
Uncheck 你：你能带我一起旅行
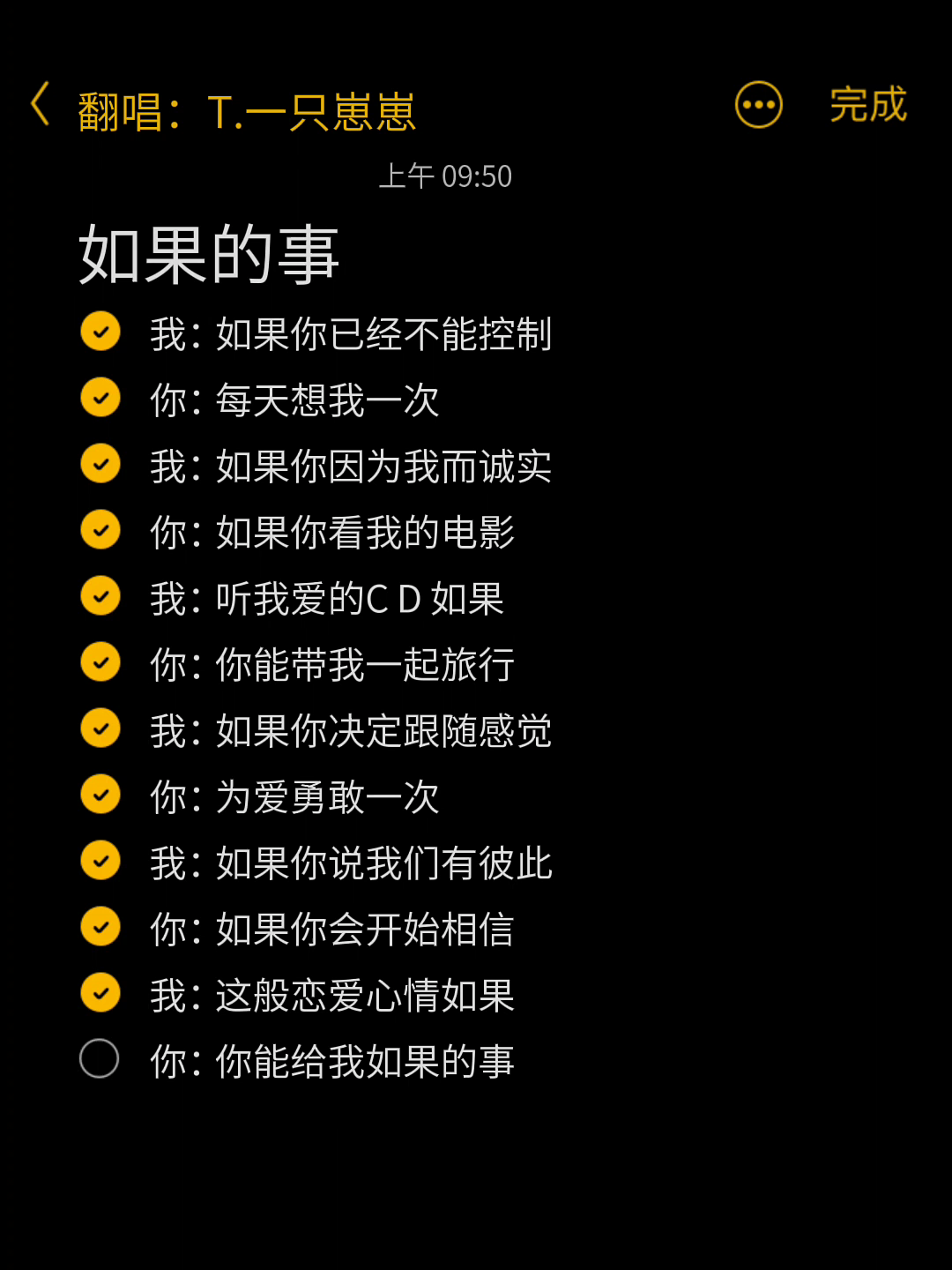[100, 662]
